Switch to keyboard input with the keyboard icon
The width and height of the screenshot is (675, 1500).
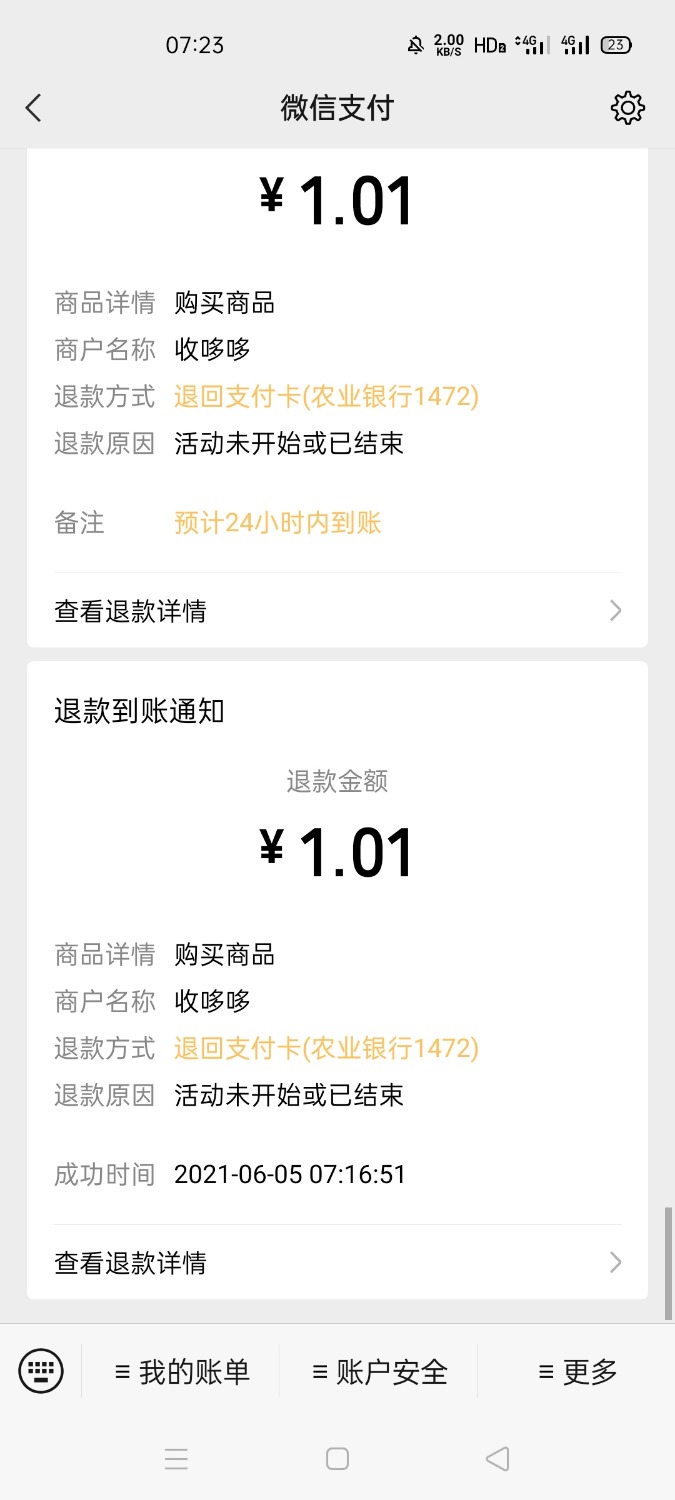pos(41,1371)
